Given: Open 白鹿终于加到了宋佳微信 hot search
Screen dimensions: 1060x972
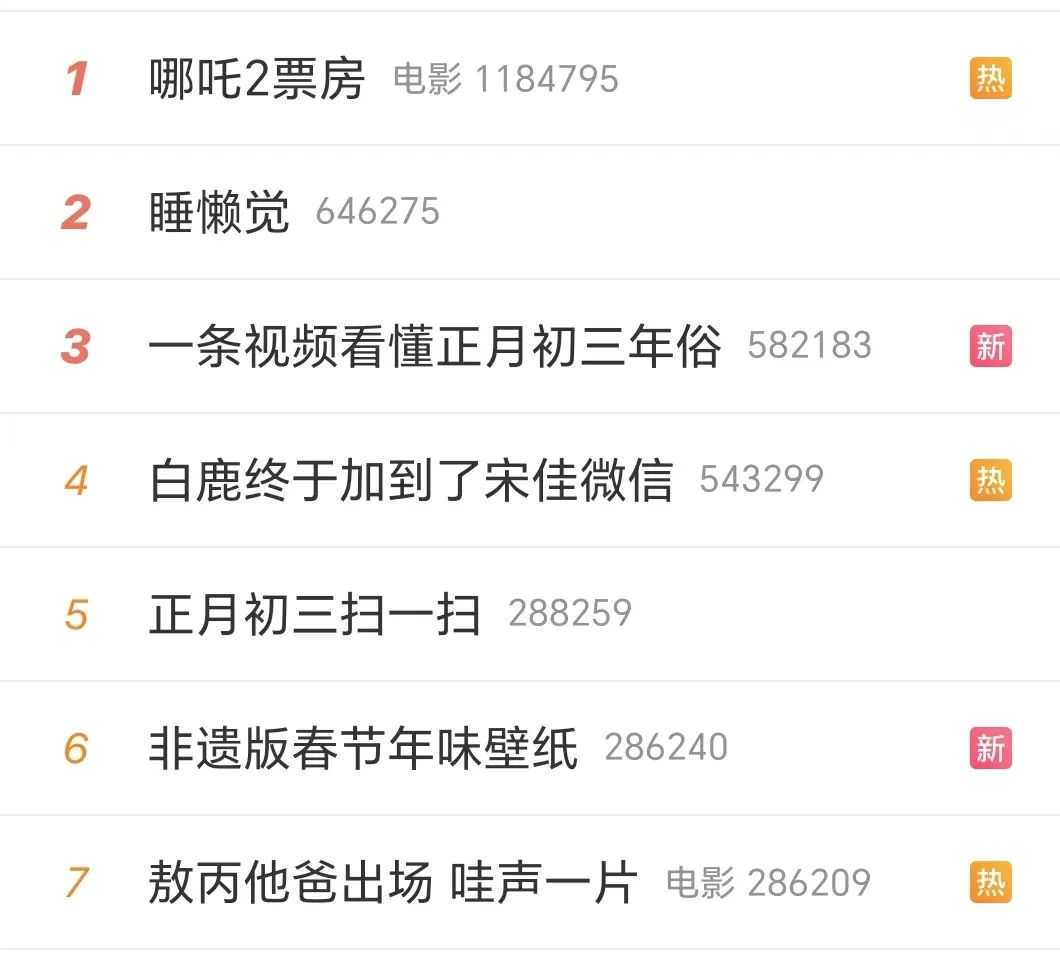Looking at the screenshot, I should (x=410, y=480).
